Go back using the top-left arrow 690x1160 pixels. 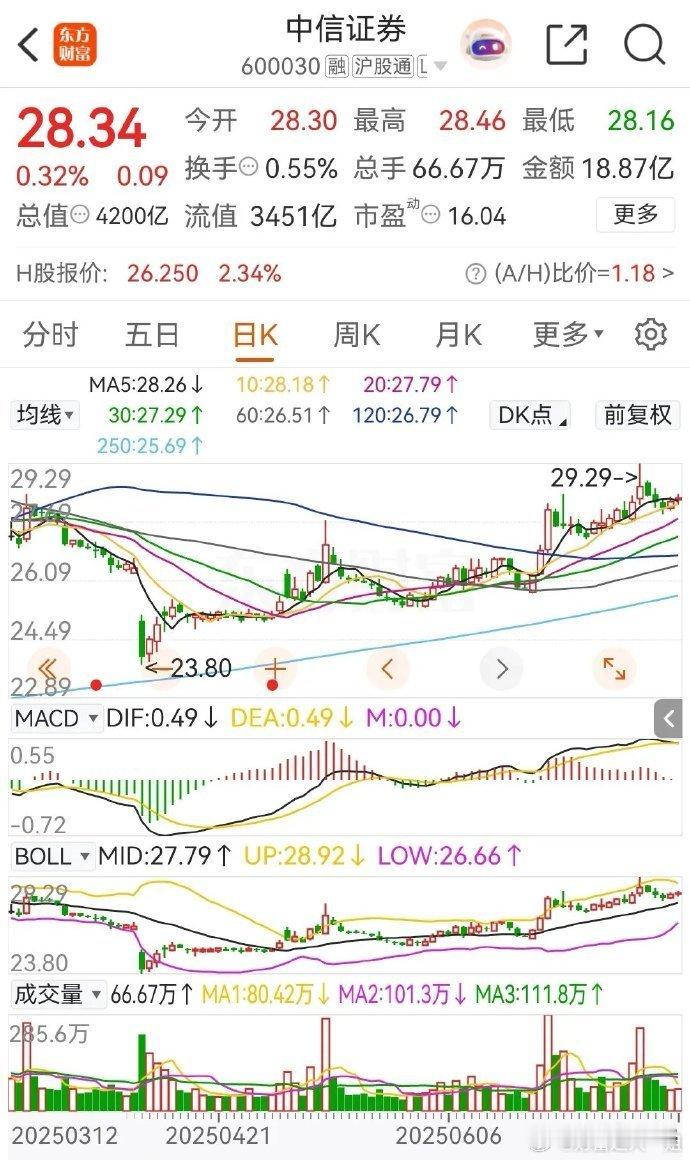click(x=28, y=44)
